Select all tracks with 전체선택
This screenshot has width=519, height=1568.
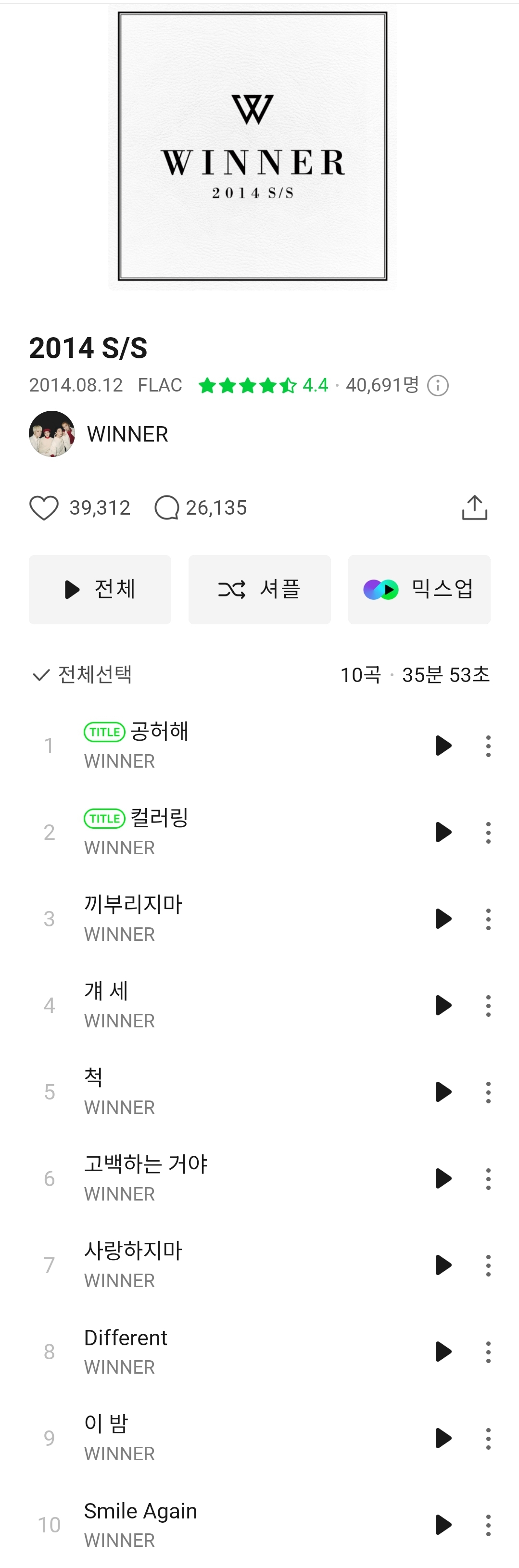[82, 674]
